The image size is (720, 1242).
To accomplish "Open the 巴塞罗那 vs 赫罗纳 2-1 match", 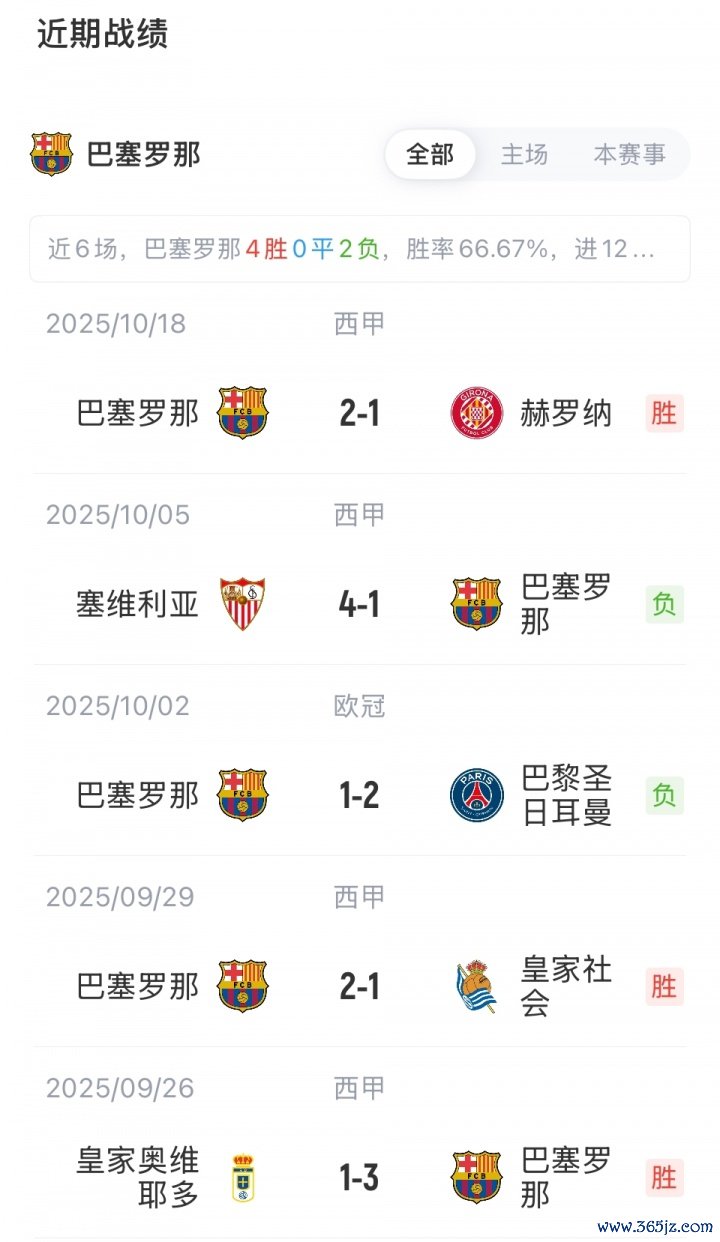I will click(x=360, y=413).
